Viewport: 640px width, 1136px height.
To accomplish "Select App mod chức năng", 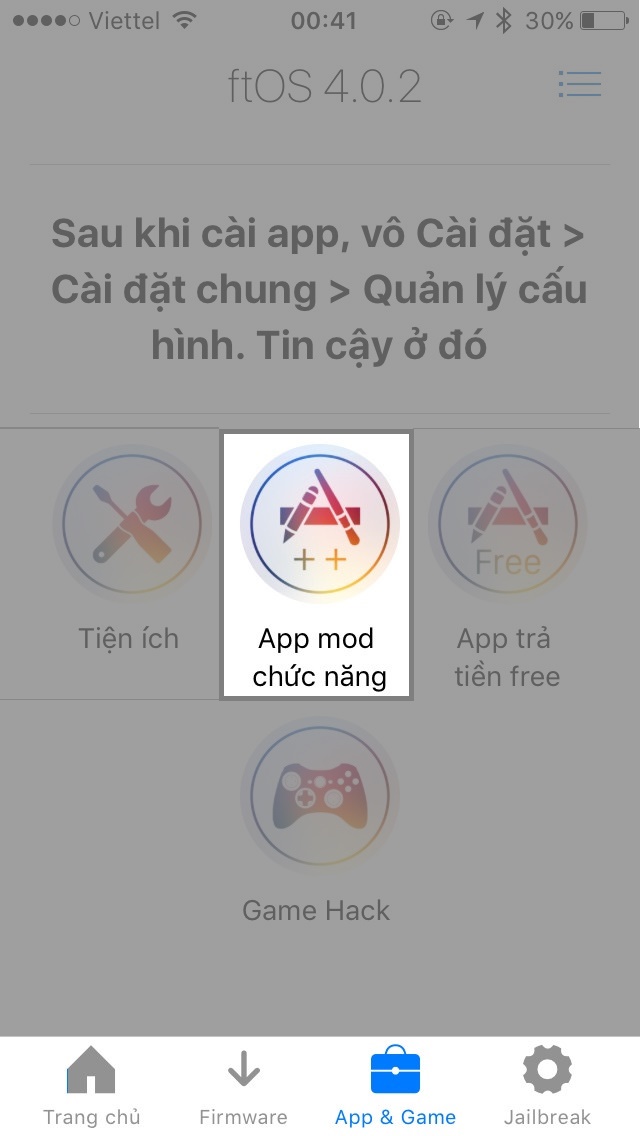I will (x=318, y=563).
